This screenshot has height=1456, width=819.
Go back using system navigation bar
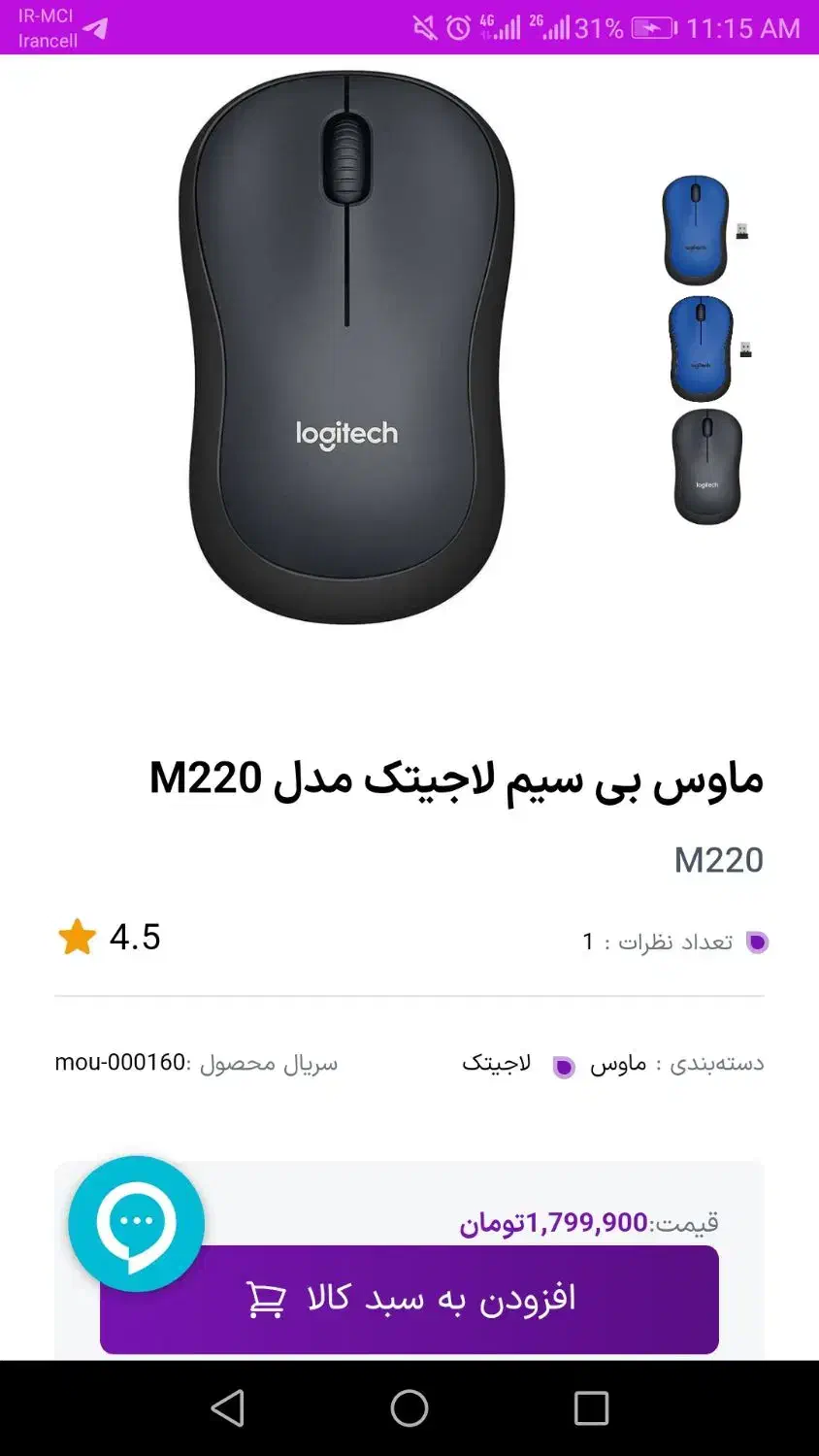point(228,1407)
